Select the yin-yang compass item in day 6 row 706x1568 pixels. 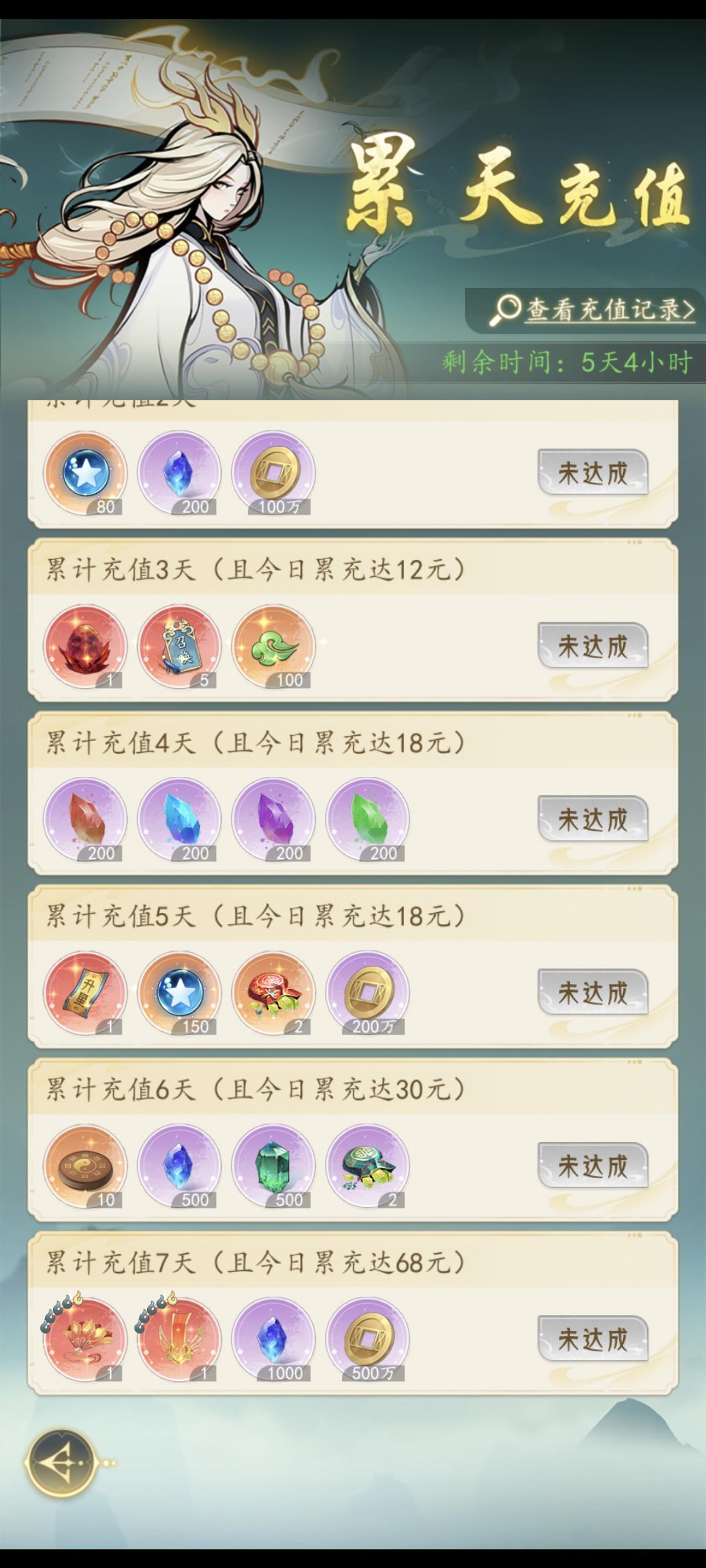click(x=85, y=1169)
